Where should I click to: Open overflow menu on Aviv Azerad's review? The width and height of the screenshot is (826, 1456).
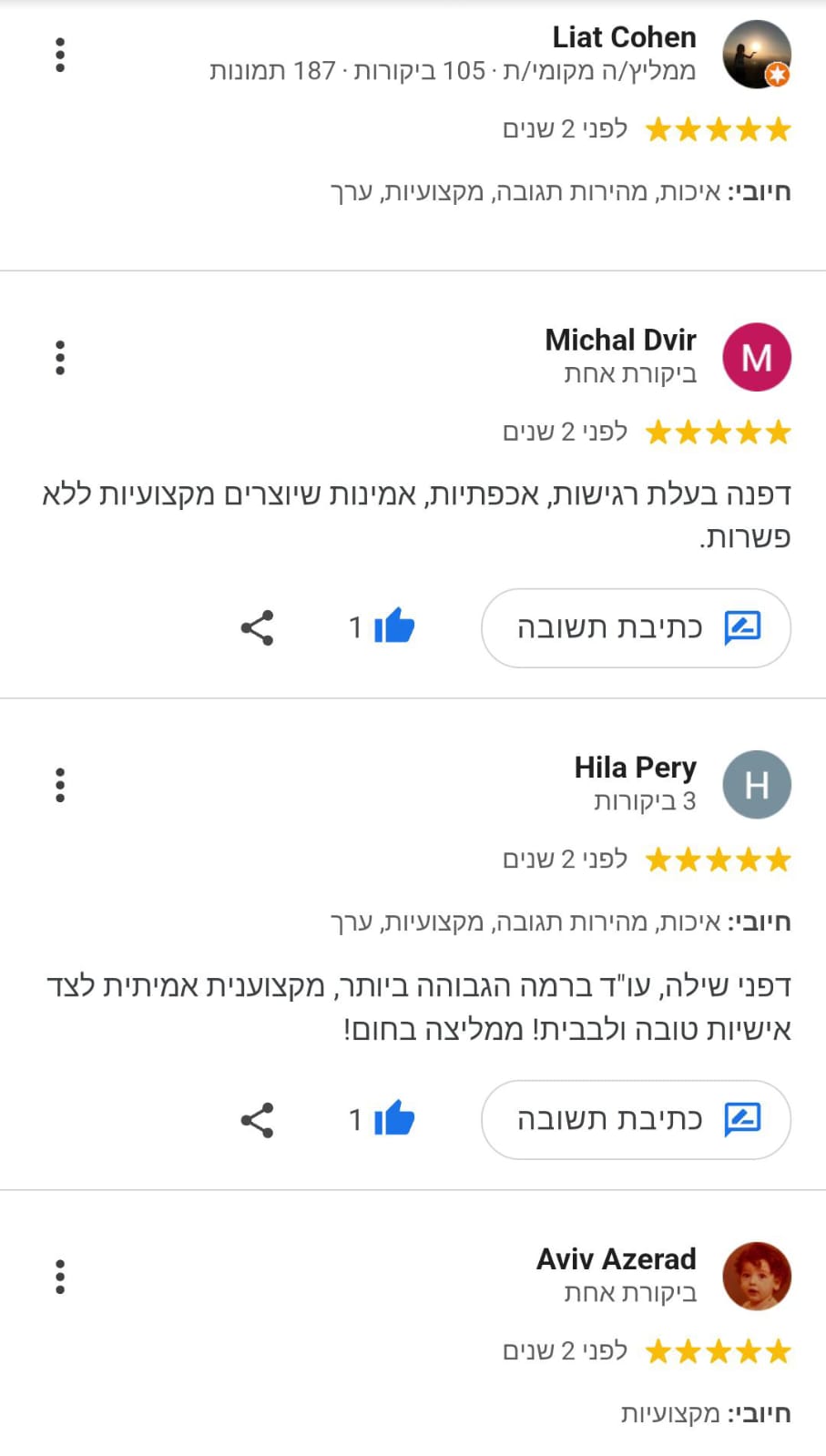(x=60, y=1277)
